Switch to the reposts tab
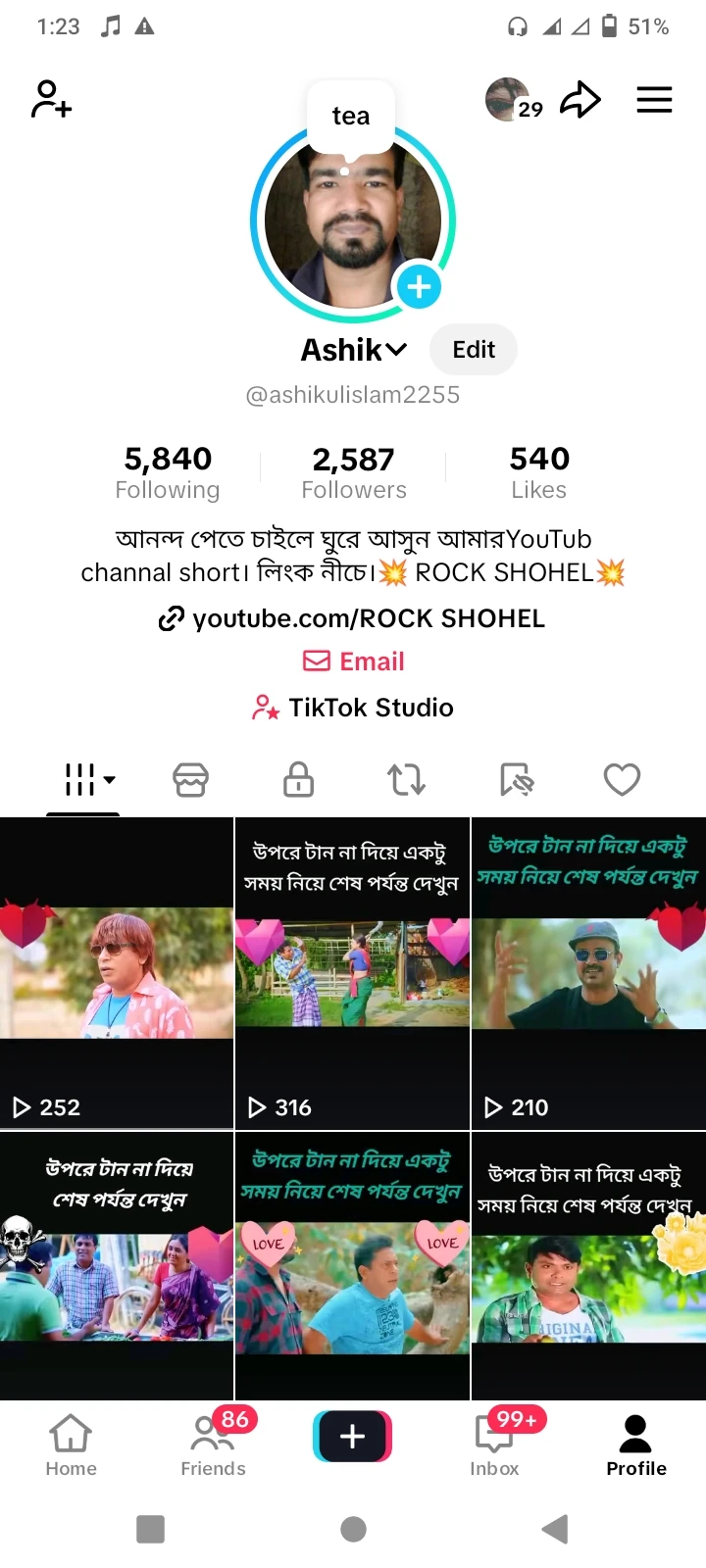 click(406, 780)
